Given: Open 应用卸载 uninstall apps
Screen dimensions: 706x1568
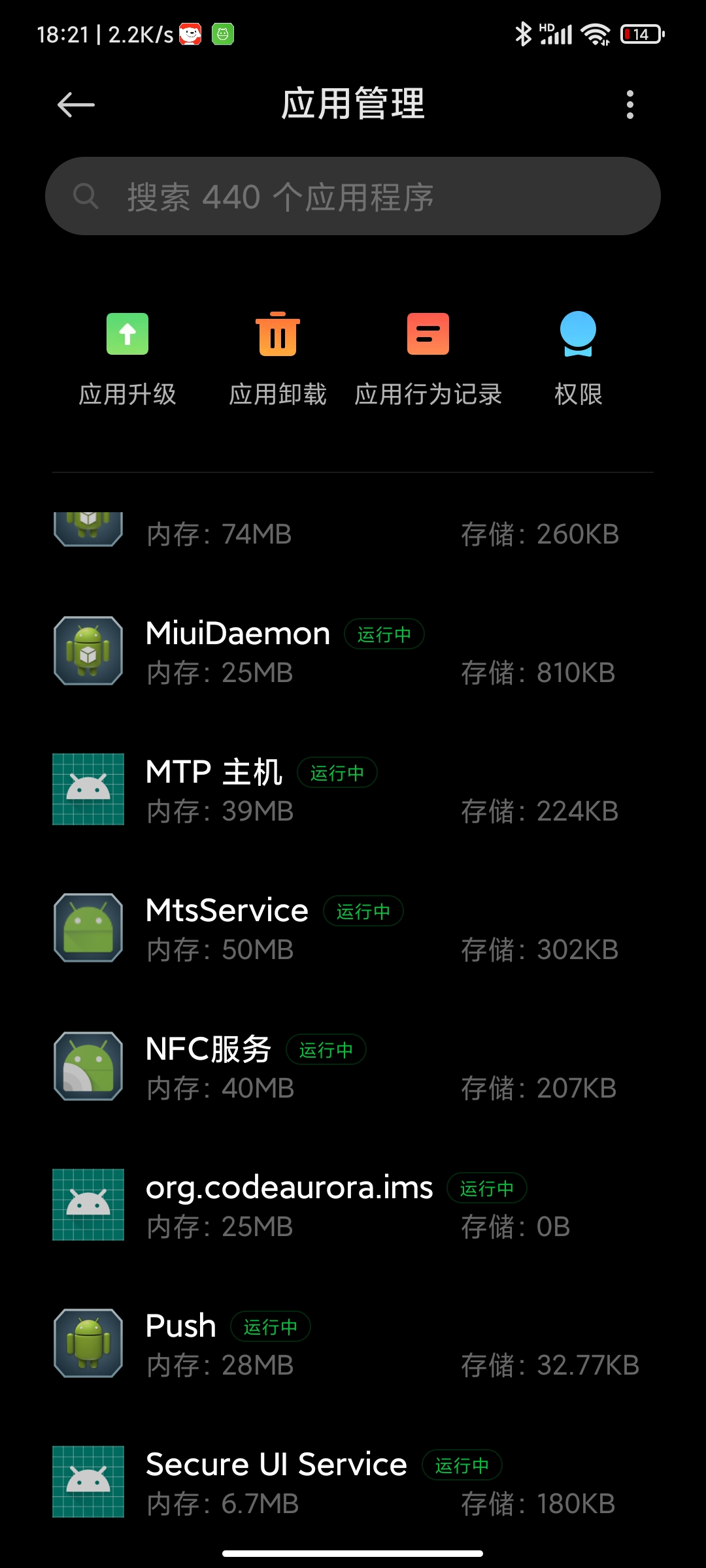Looking at the screenshot, I should (x=278, y=359).
